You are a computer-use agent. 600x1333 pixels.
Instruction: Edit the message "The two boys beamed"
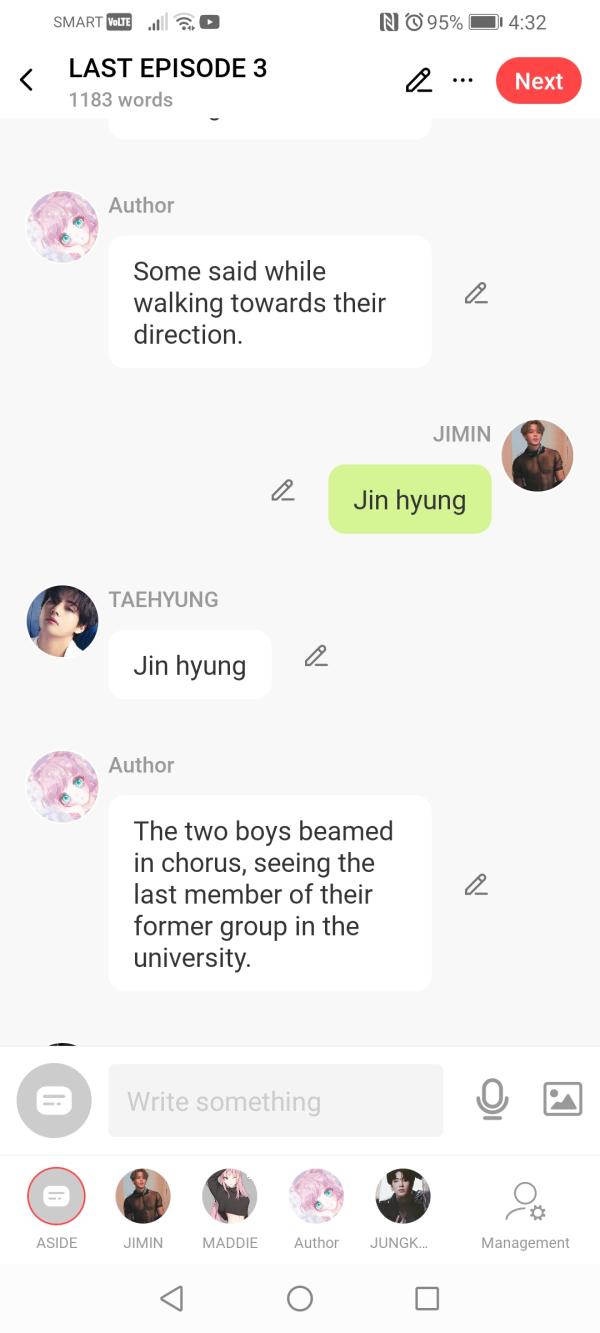(x=476, y=885)
